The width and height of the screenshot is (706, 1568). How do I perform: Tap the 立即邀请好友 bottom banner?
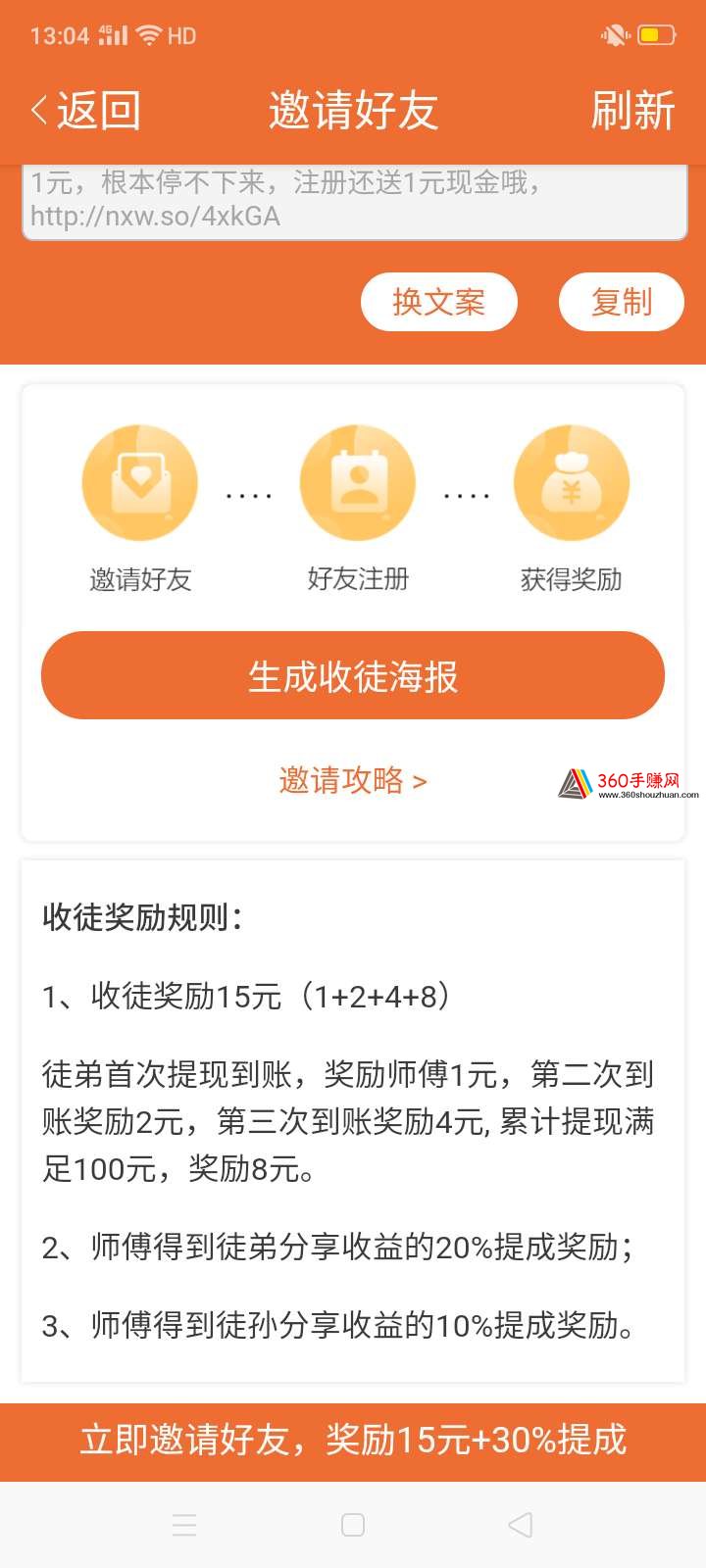[x=353, y=1441]
